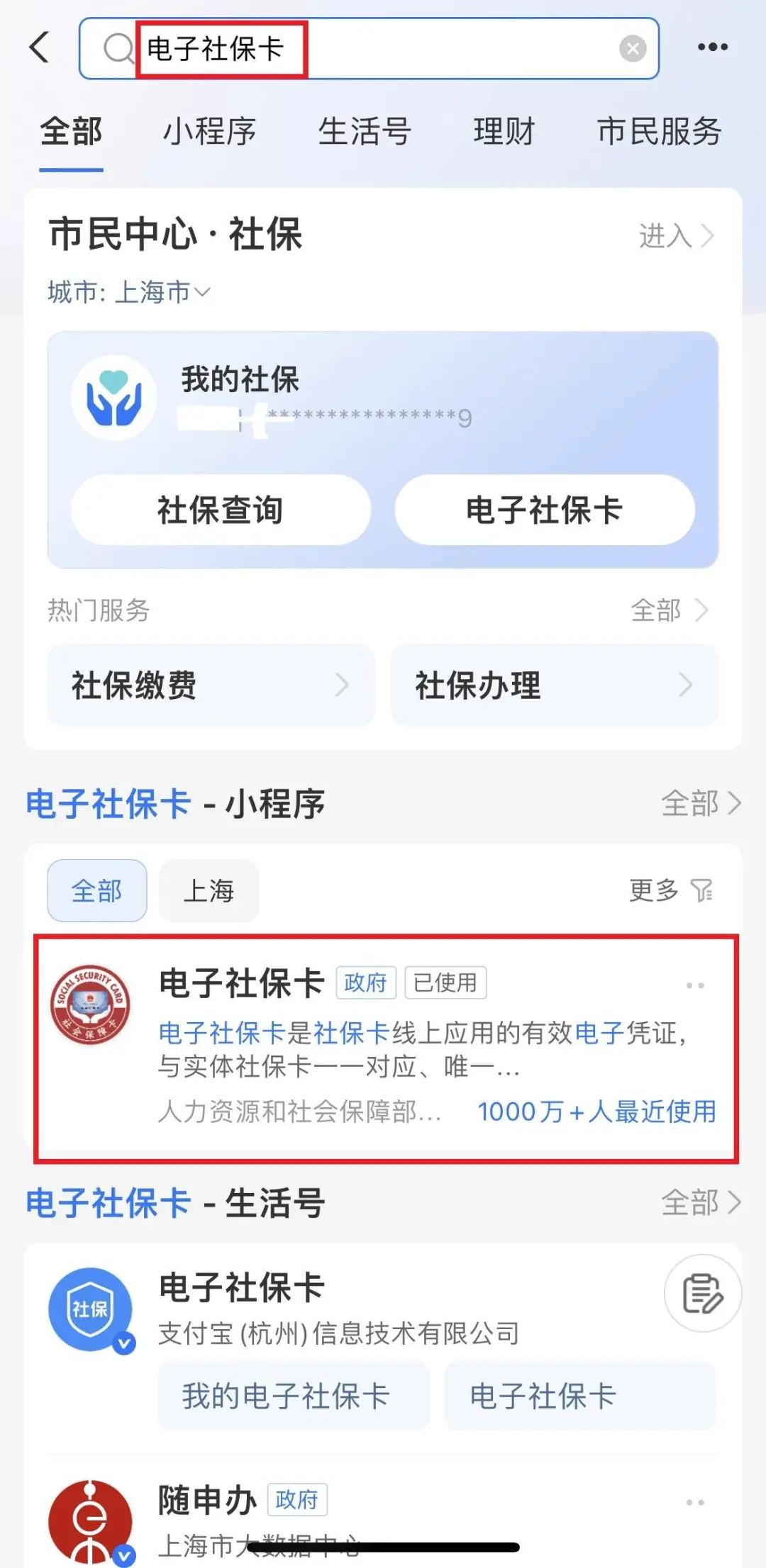This screenshot has width=766, height=1568.
Task: Go back with the top-left arrow
Action: coord(40,47)
